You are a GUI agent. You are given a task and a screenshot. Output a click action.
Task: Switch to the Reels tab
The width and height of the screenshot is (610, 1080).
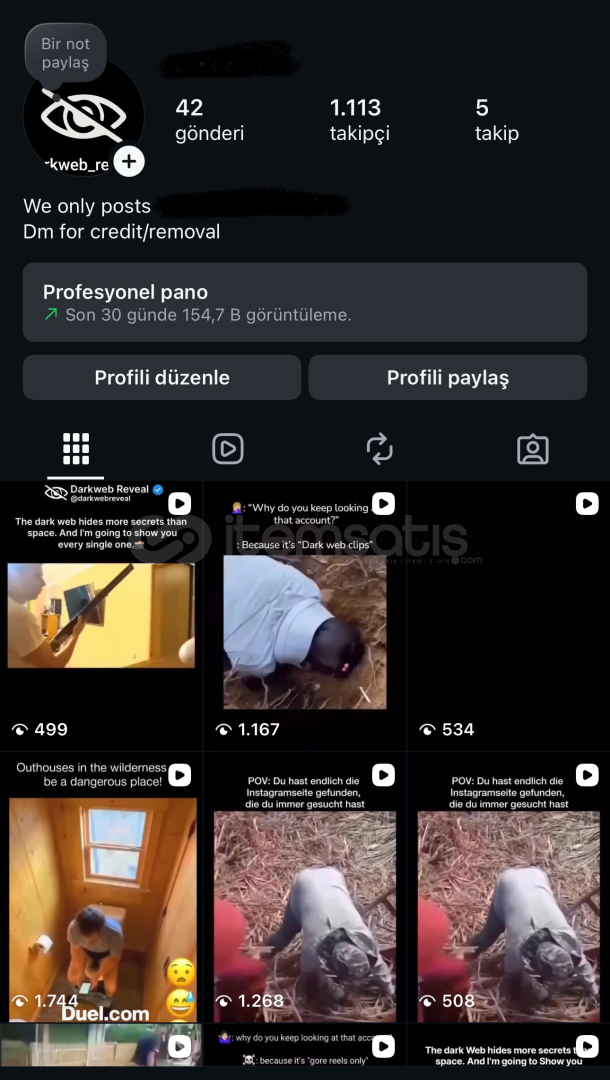pyautogui.click(x=228, y=449)
